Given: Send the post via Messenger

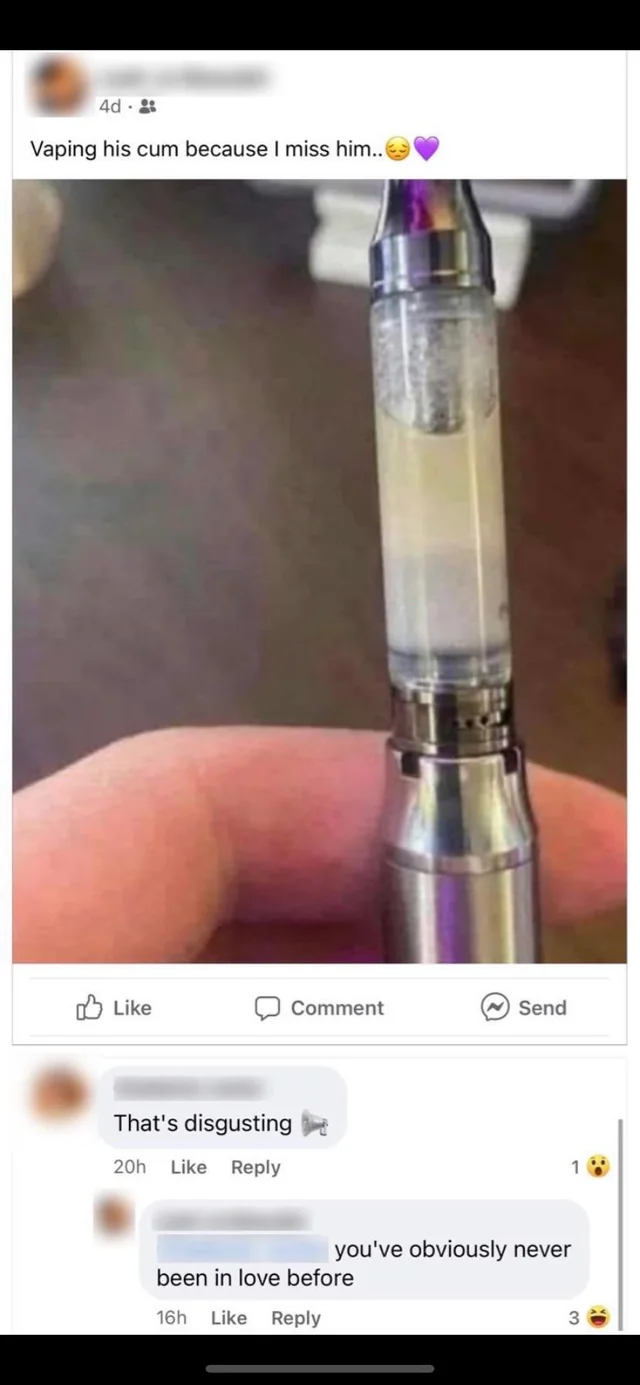Looking at the screenshot, I should pyautogui.click(x=524, y=1007).
